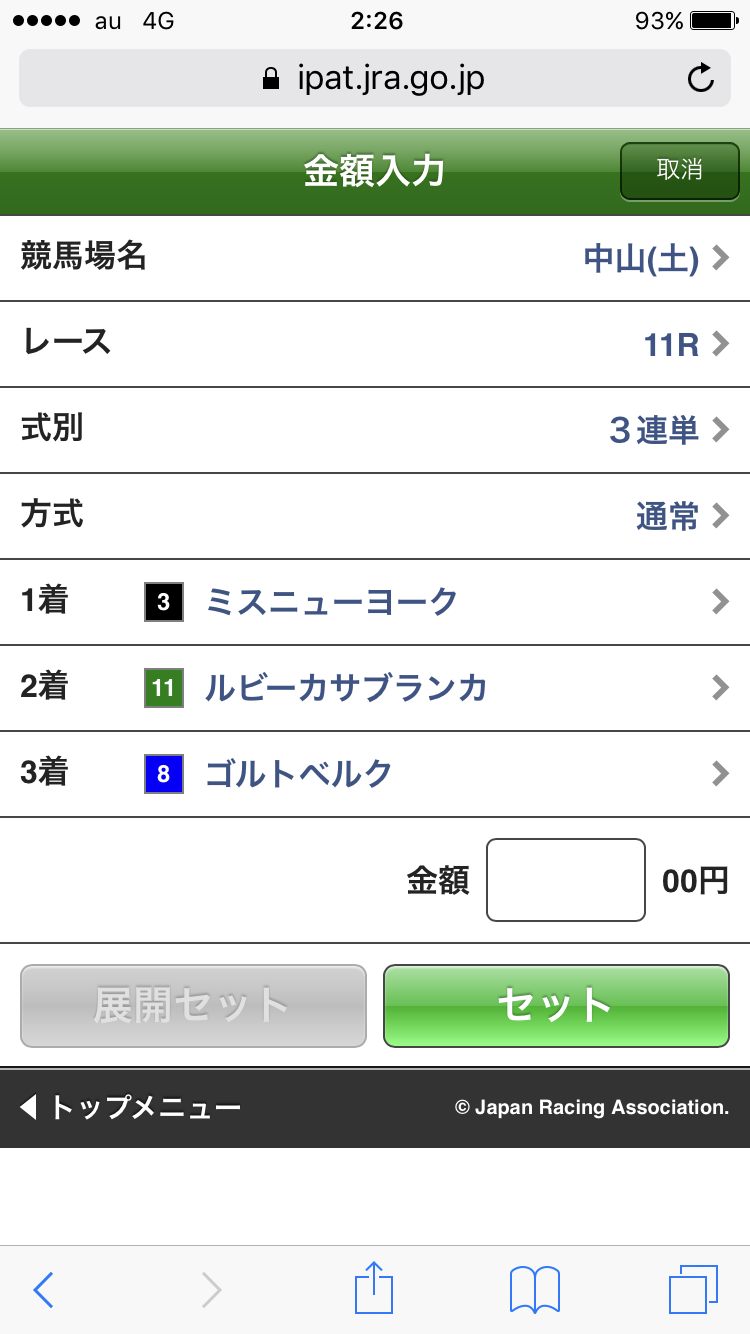
Task: Open the Safari share sheet
Action: pos(375,1290)
